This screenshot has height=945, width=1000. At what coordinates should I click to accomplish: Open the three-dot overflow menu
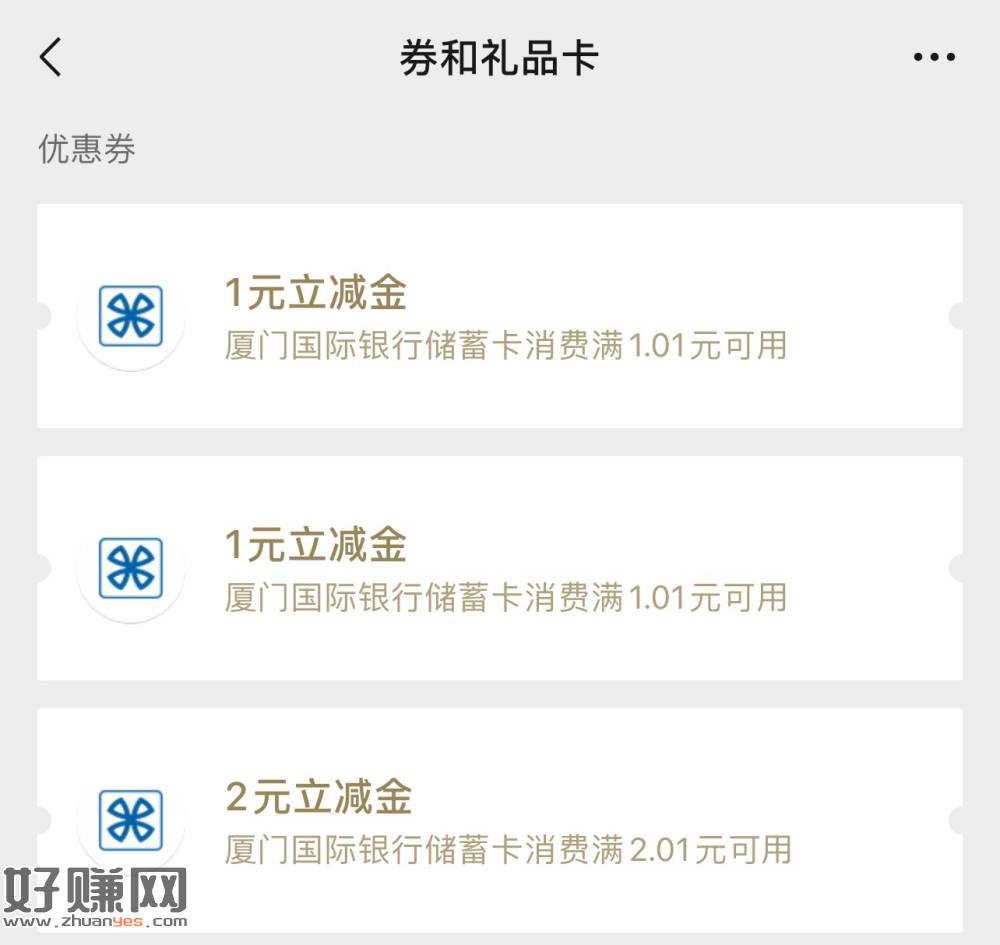(934, 58)
